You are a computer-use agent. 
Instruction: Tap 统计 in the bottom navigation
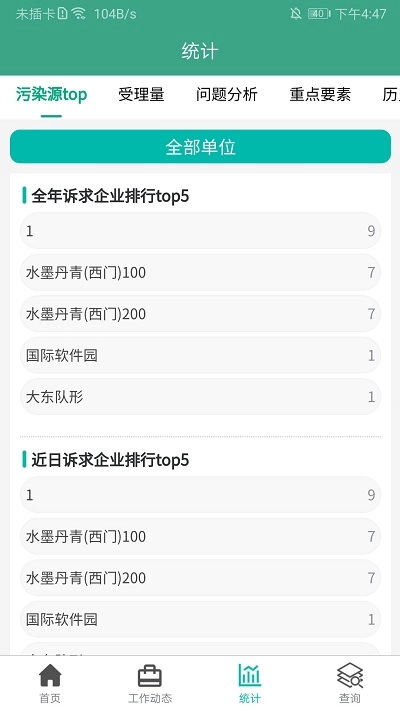point(250,683)
